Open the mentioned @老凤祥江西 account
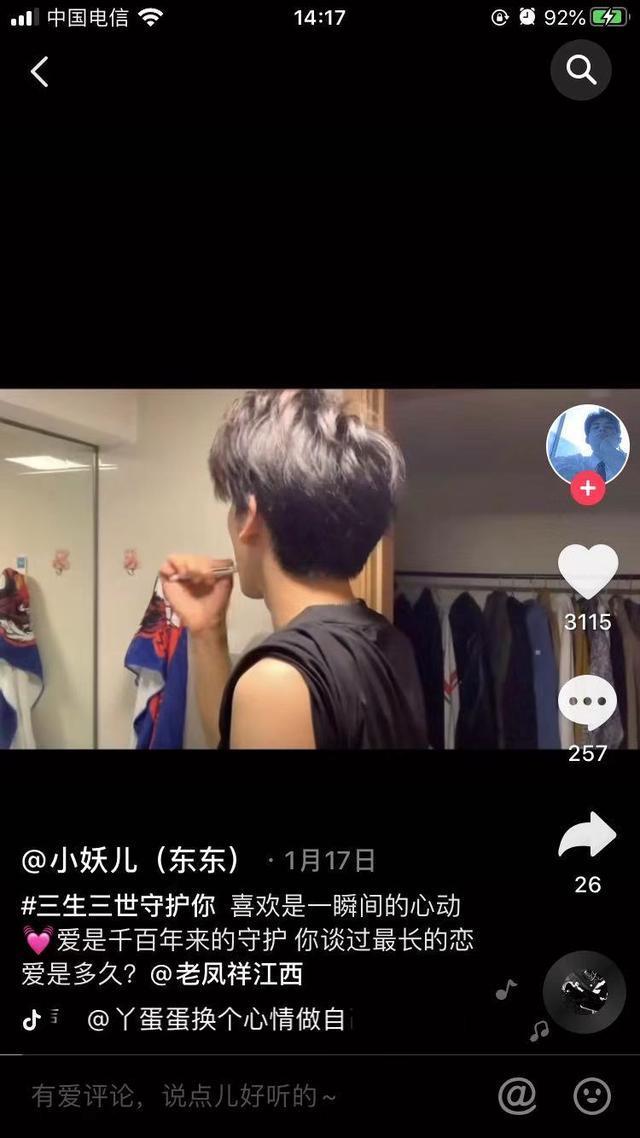The height and width of the screenshot is (1138, 640). (x=227, y=973)
